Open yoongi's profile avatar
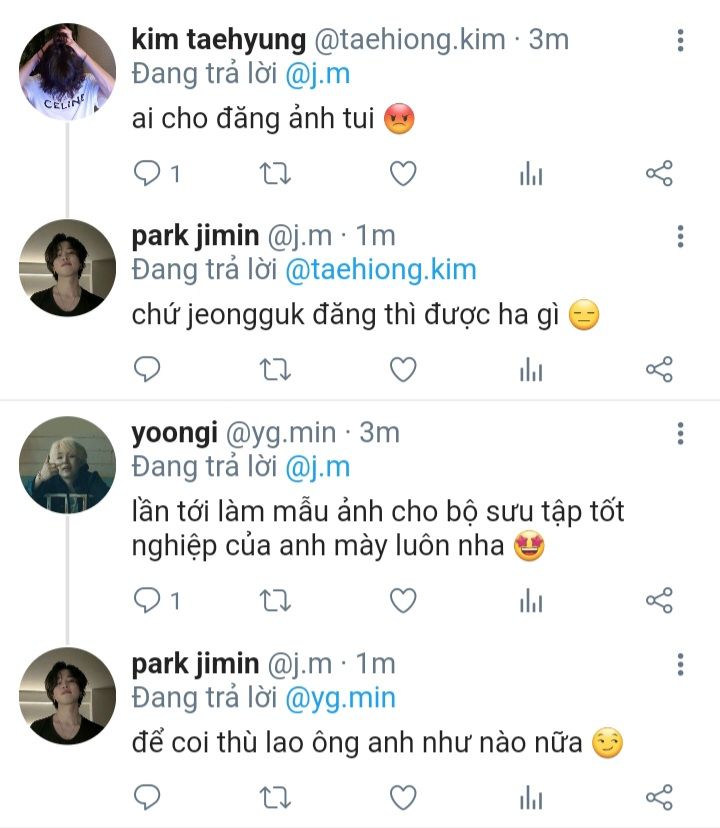Image resolution: width=720 pixels, height=828 pixels. coord(68,464)
